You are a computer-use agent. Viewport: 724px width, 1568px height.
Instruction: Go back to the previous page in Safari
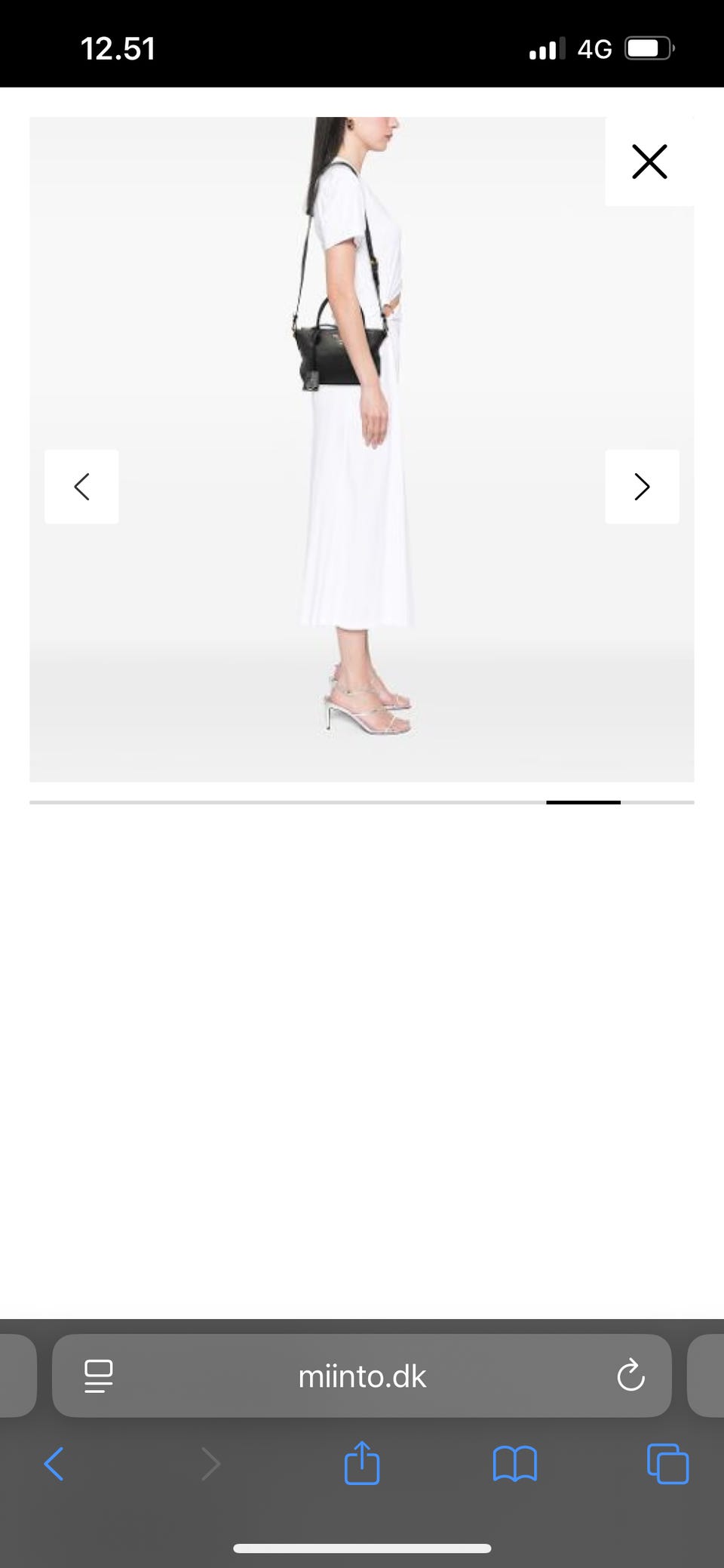(x=54, y=1464)
